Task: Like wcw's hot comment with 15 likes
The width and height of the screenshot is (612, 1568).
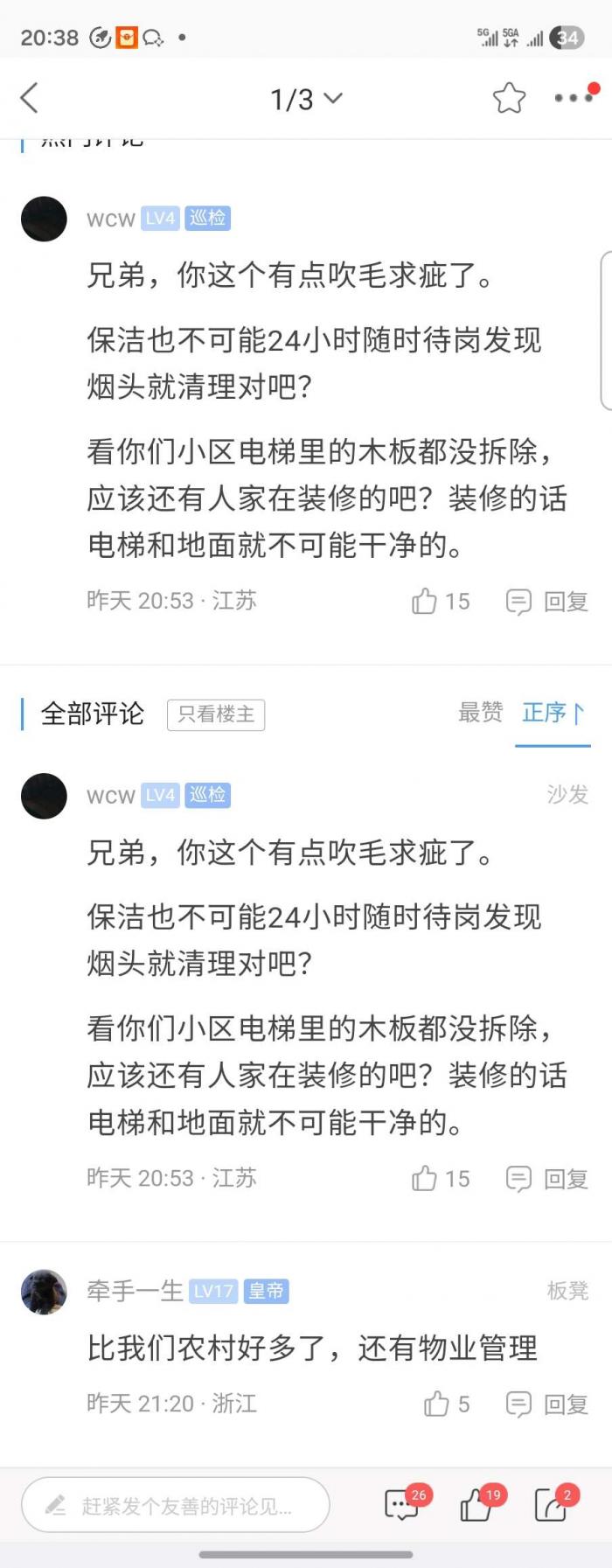Action: tap(440, 602)
